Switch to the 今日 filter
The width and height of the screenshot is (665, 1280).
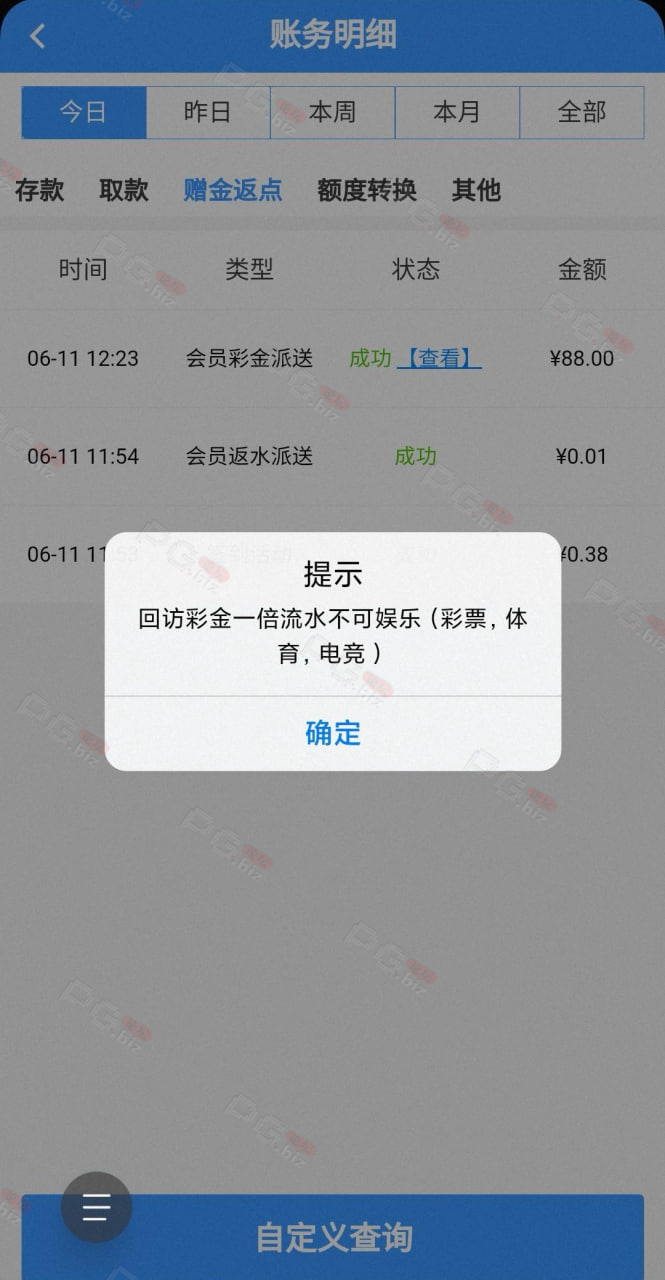(84, 112)
